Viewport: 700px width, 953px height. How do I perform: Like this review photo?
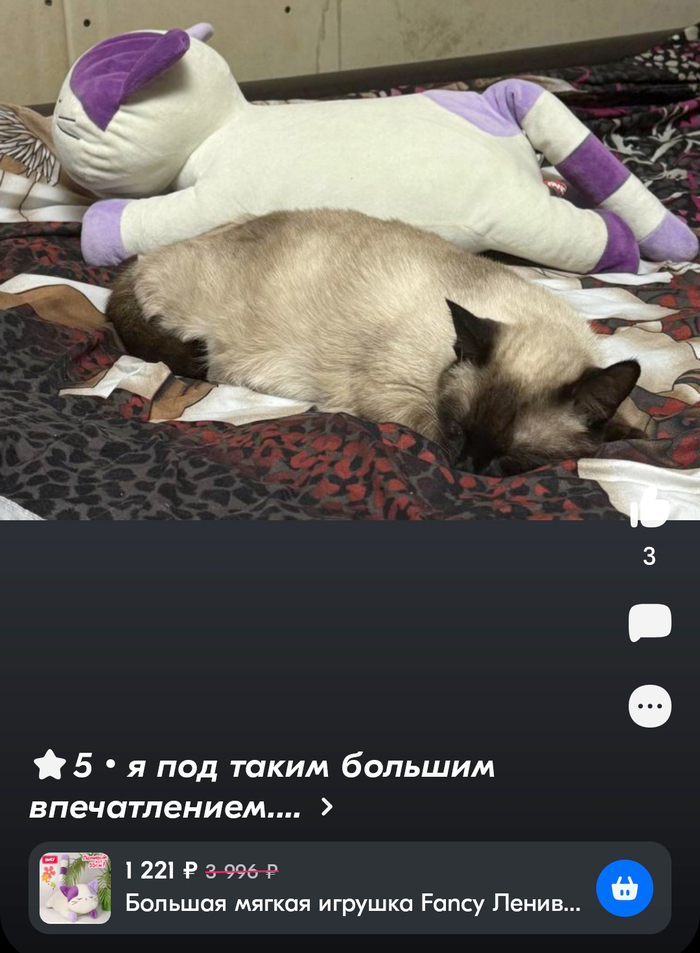click(x=649, y=508)
